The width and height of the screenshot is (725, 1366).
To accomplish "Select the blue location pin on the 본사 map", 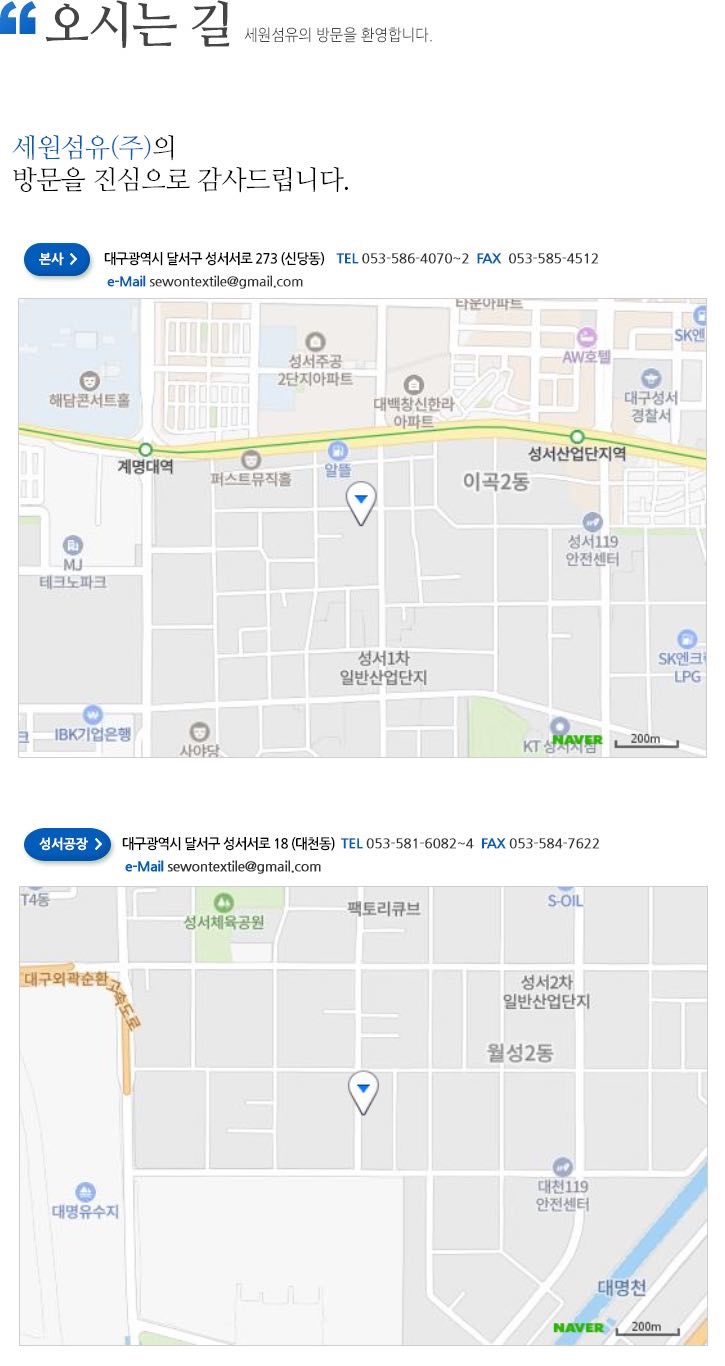I will point(361,496).
